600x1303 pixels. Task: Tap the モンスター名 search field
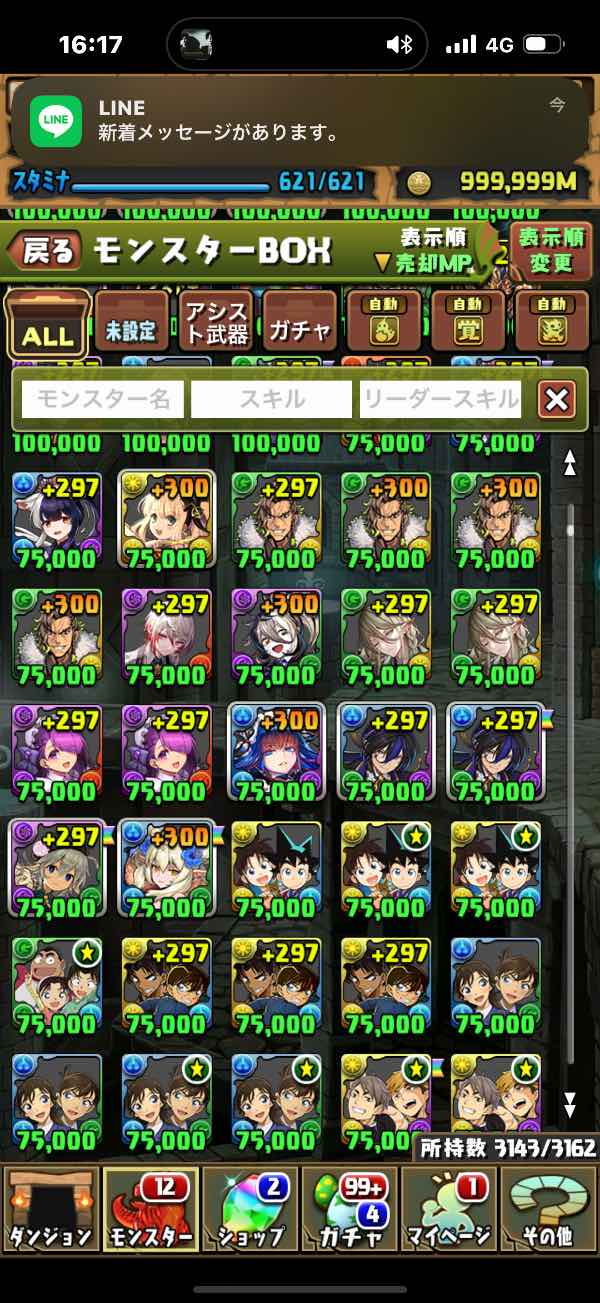[103, 400]
